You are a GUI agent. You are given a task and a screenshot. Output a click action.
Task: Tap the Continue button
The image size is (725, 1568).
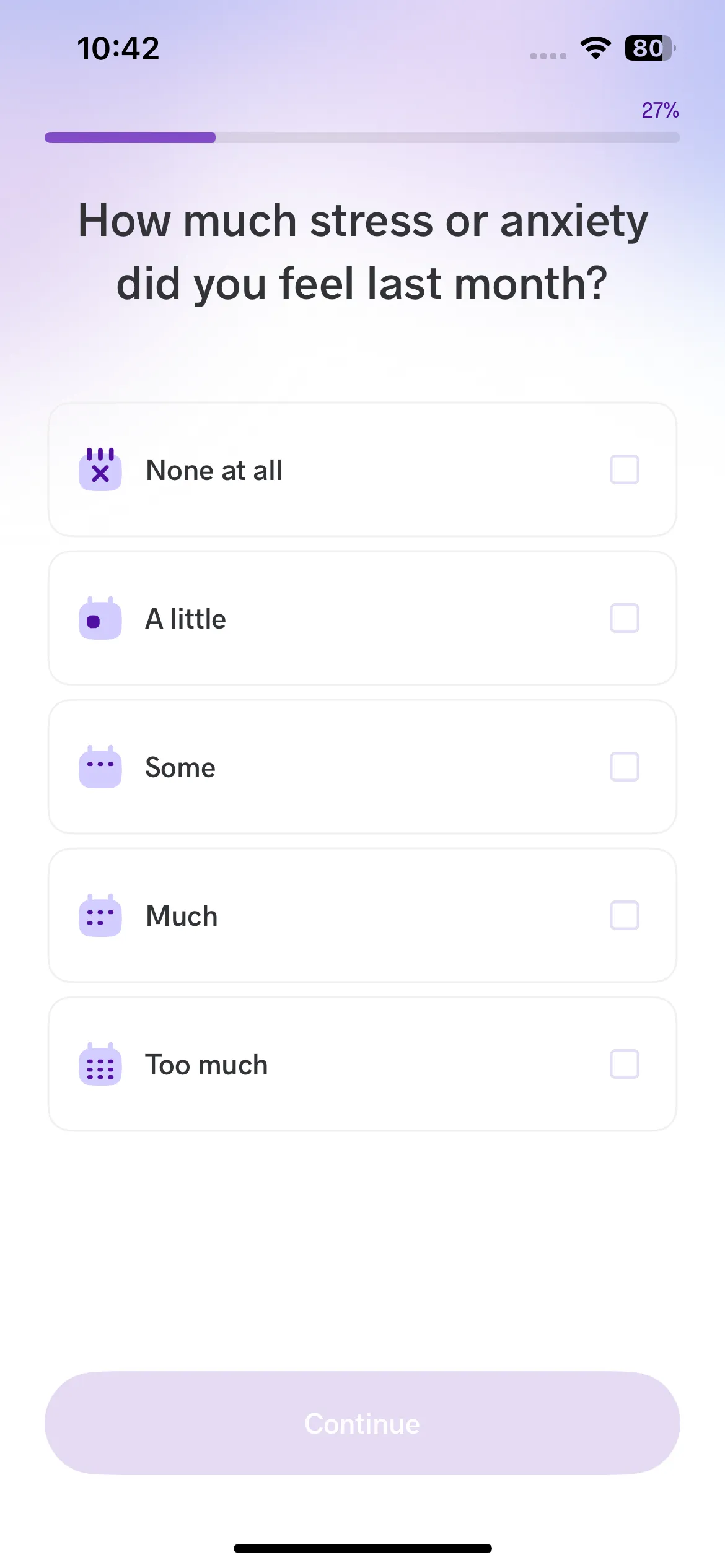(x=362, y=1423)
